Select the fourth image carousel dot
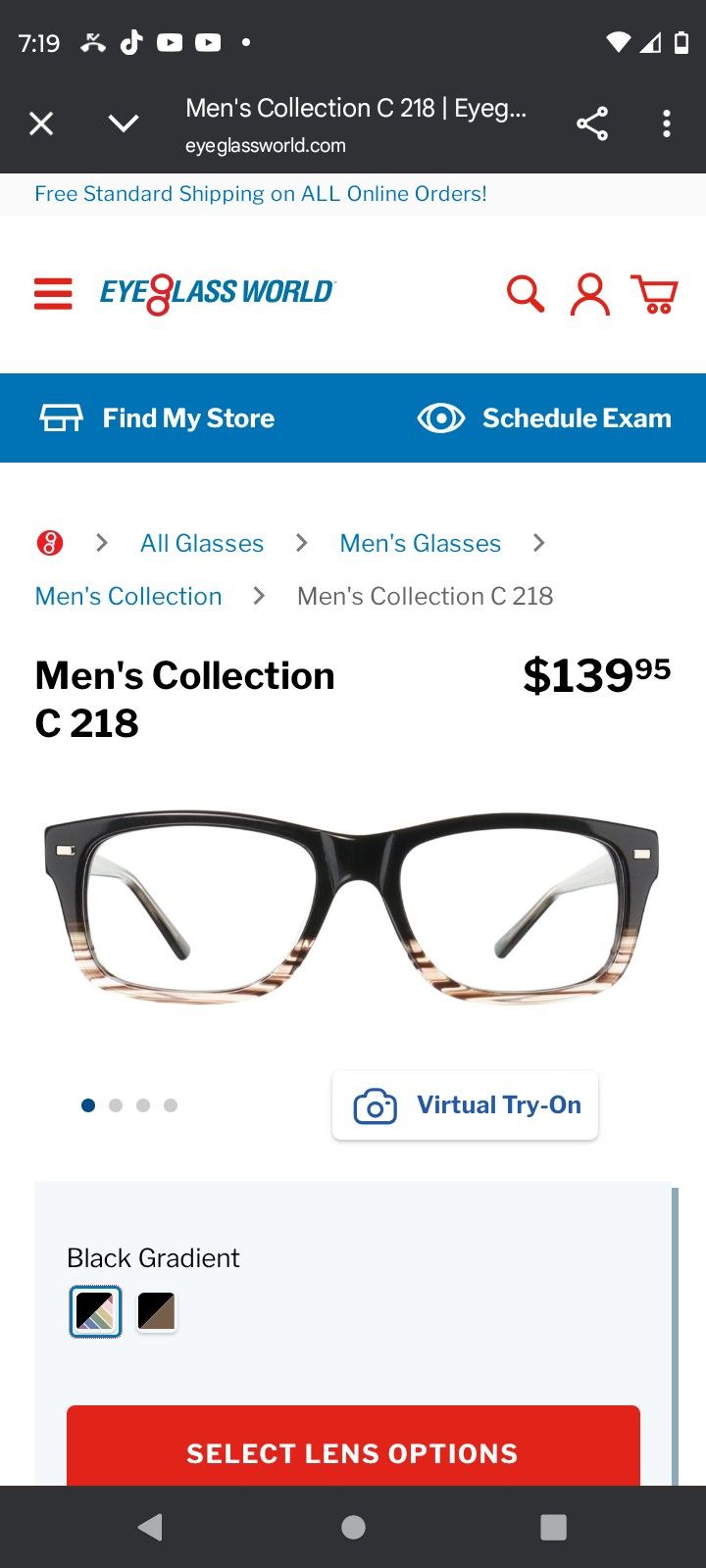The image size is (706, 1568). [x=171, y=1104]
